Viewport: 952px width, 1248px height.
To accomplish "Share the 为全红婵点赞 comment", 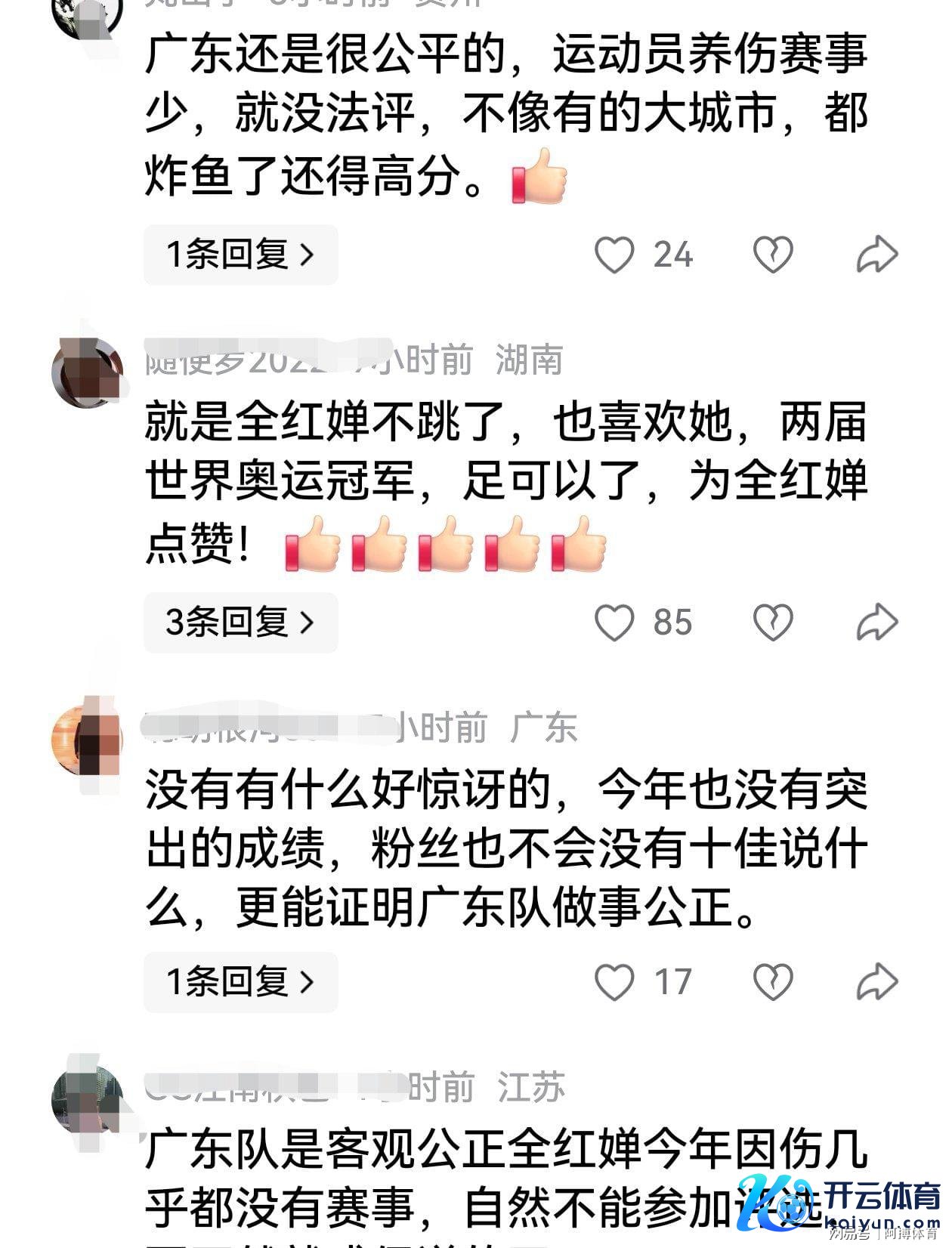I will [x=876, y=622].
